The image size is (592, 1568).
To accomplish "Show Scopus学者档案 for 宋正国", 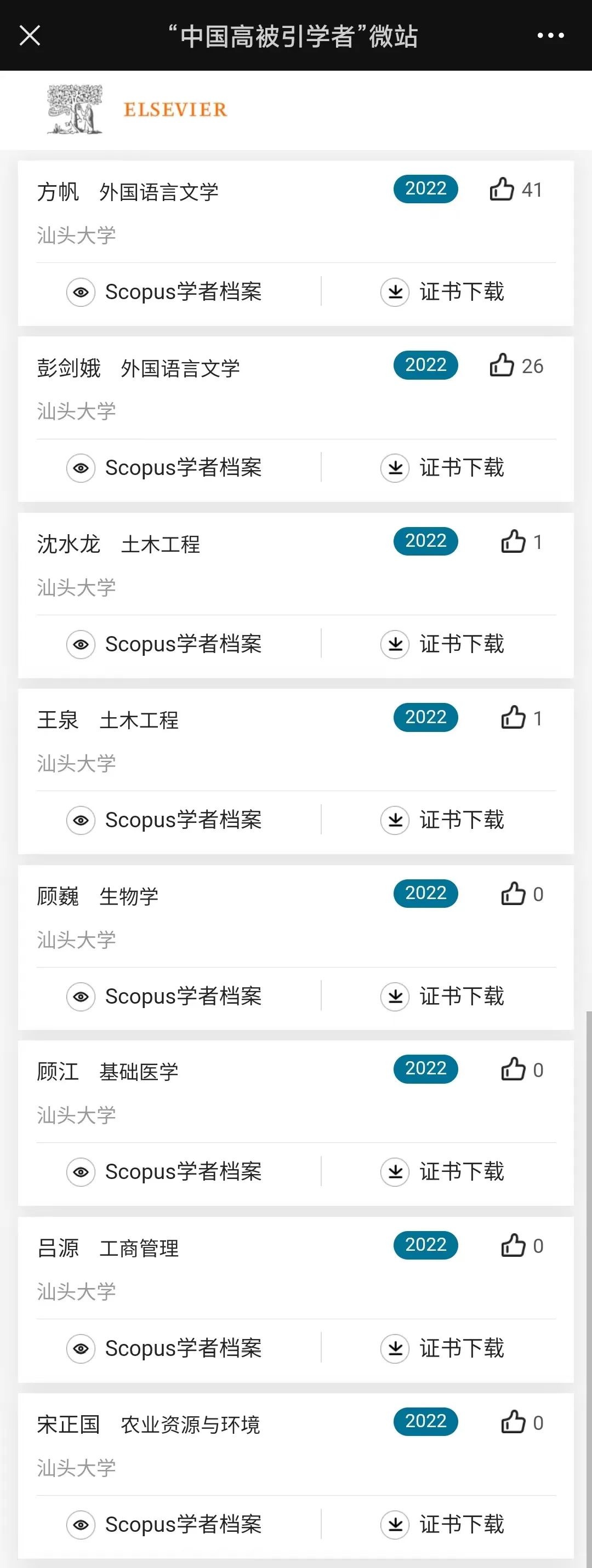I will 164,1525.
